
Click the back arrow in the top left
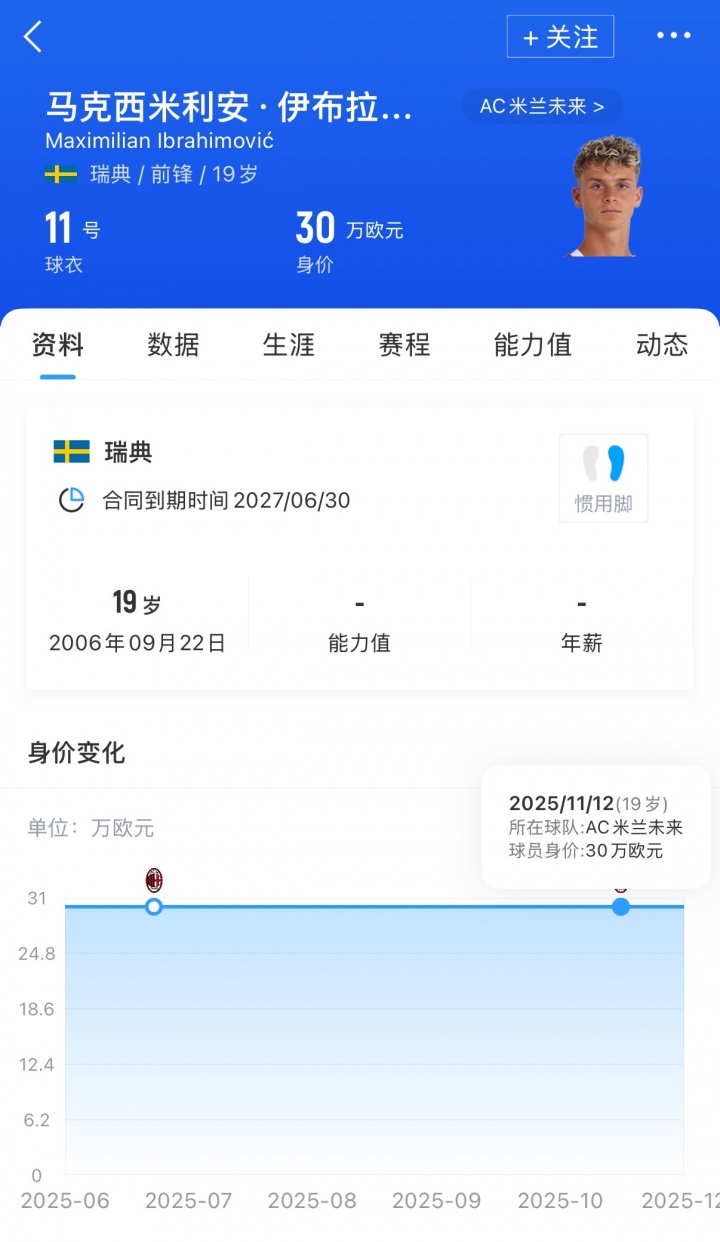click(33, 36)
